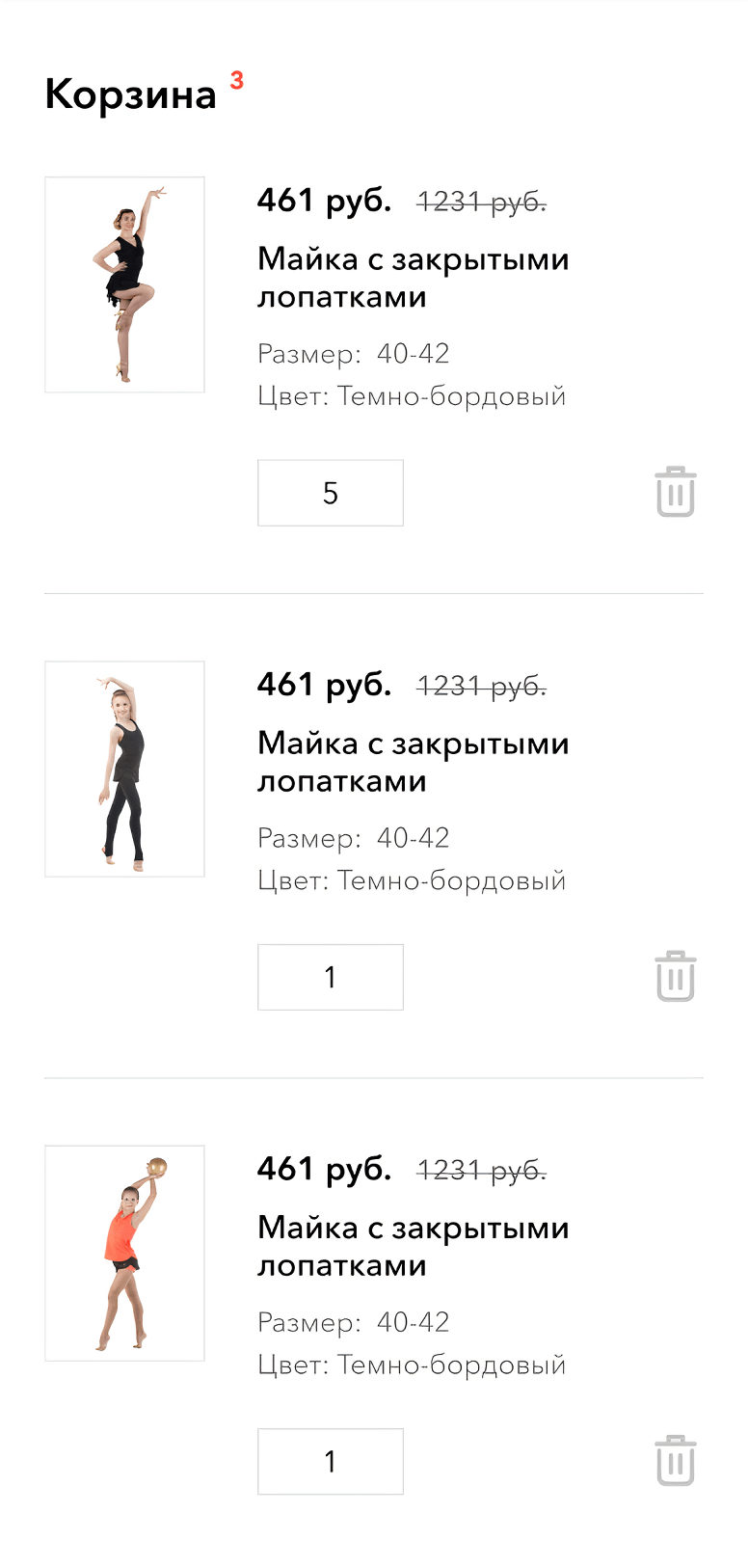Change quantity of the black leggings item

(330, 977)
